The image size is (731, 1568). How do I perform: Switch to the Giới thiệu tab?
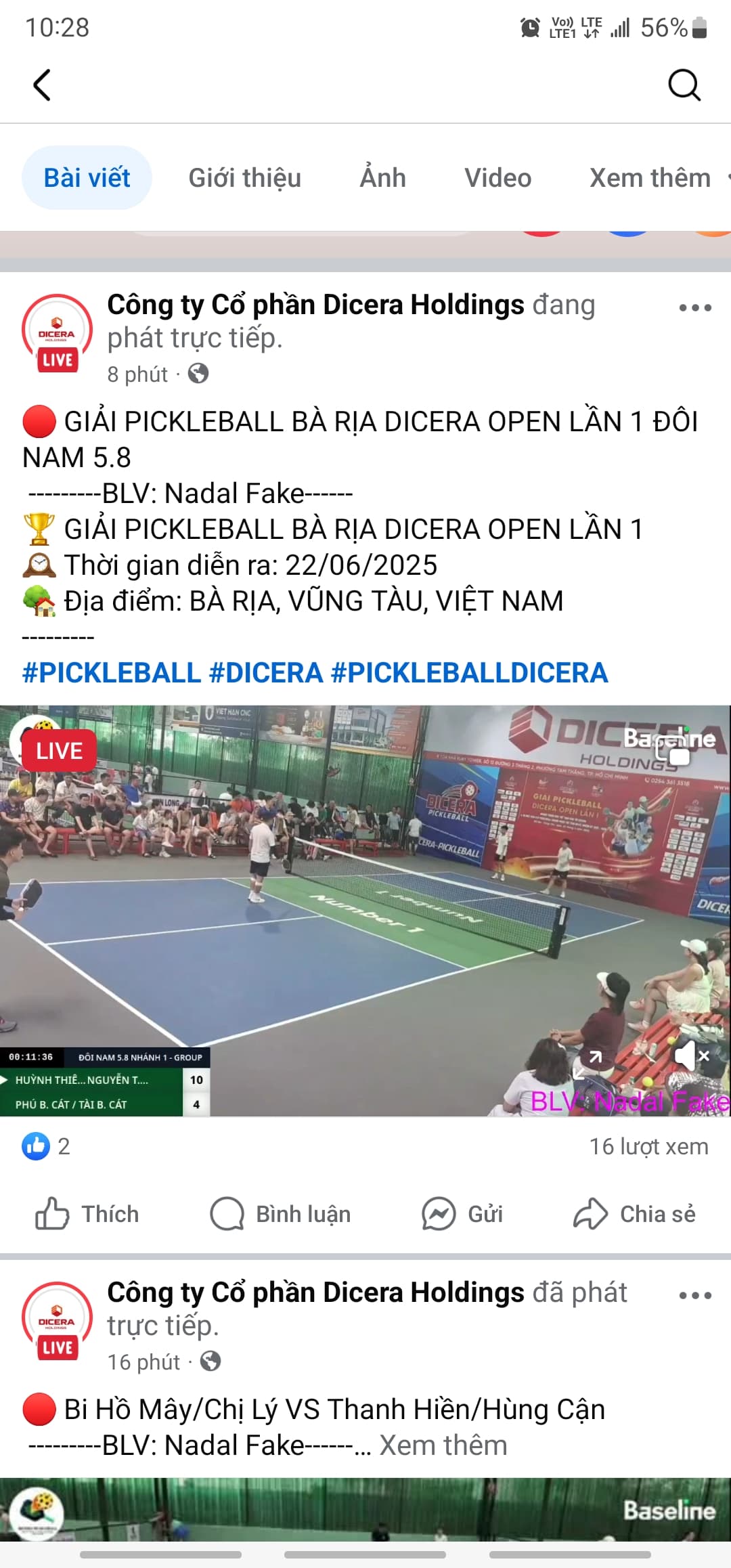244,178
